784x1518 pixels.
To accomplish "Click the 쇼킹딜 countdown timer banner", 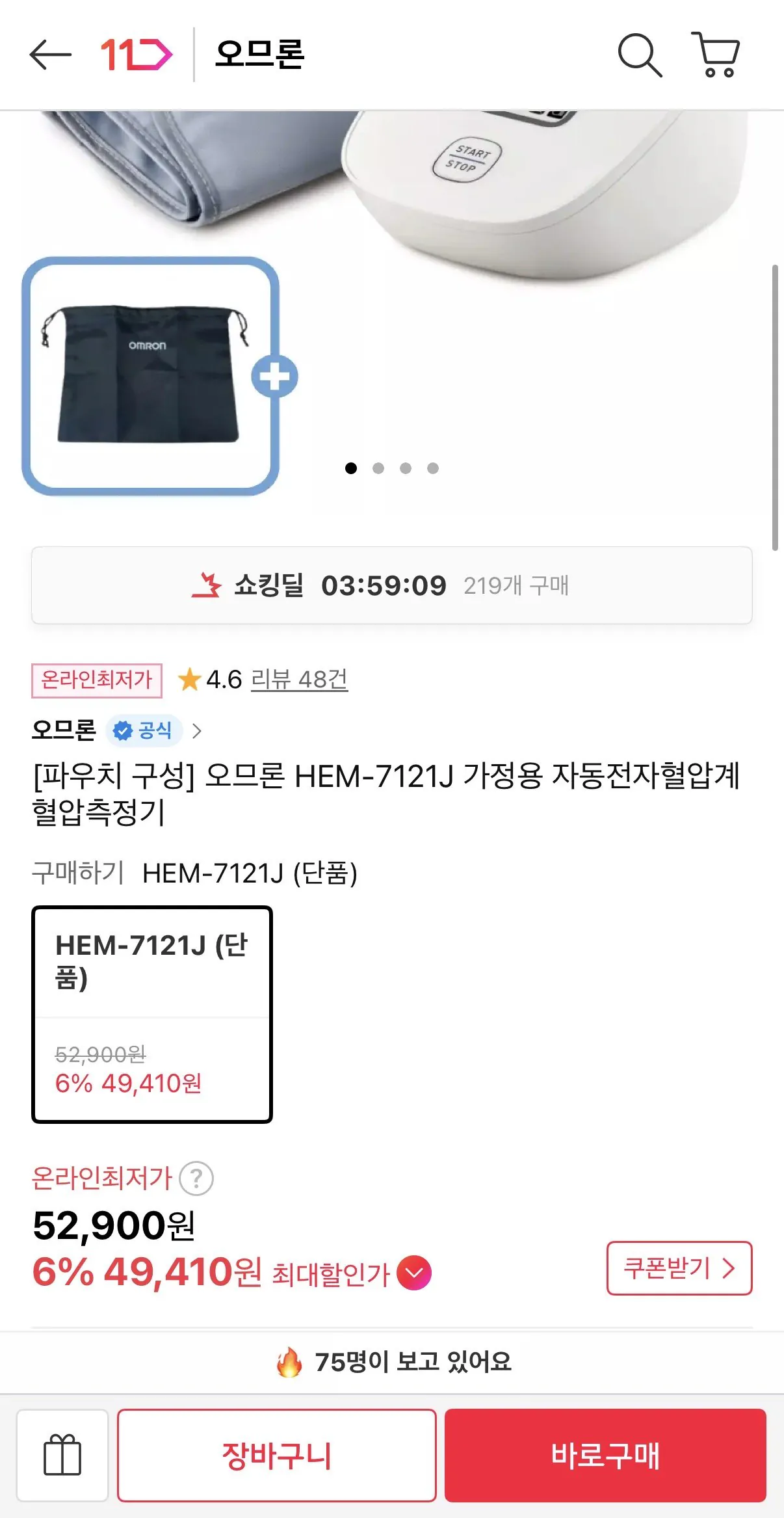I will tap(392, 587).
